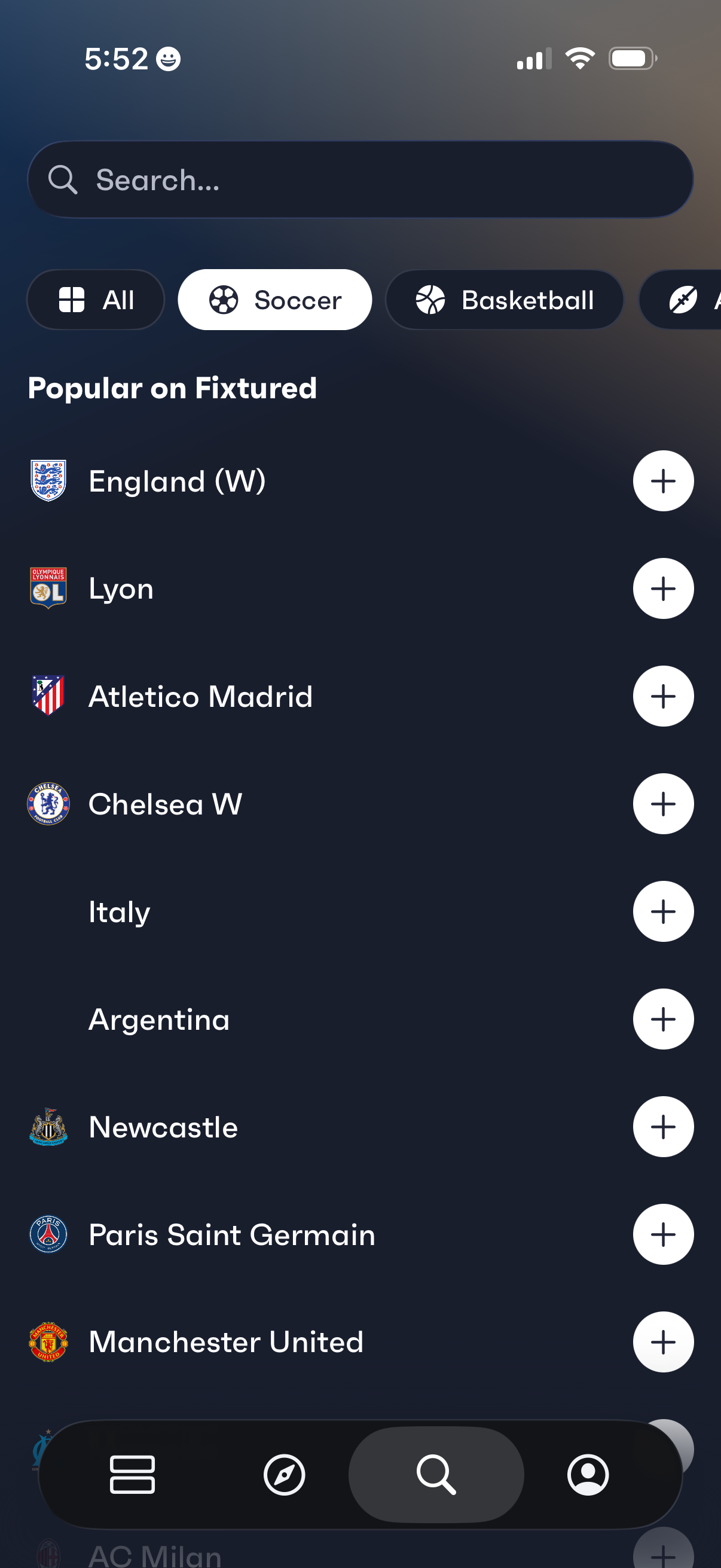Viewport: 721px width, 1568px height.
Task: Add Italy using its plus button
Action: (663, 911)
